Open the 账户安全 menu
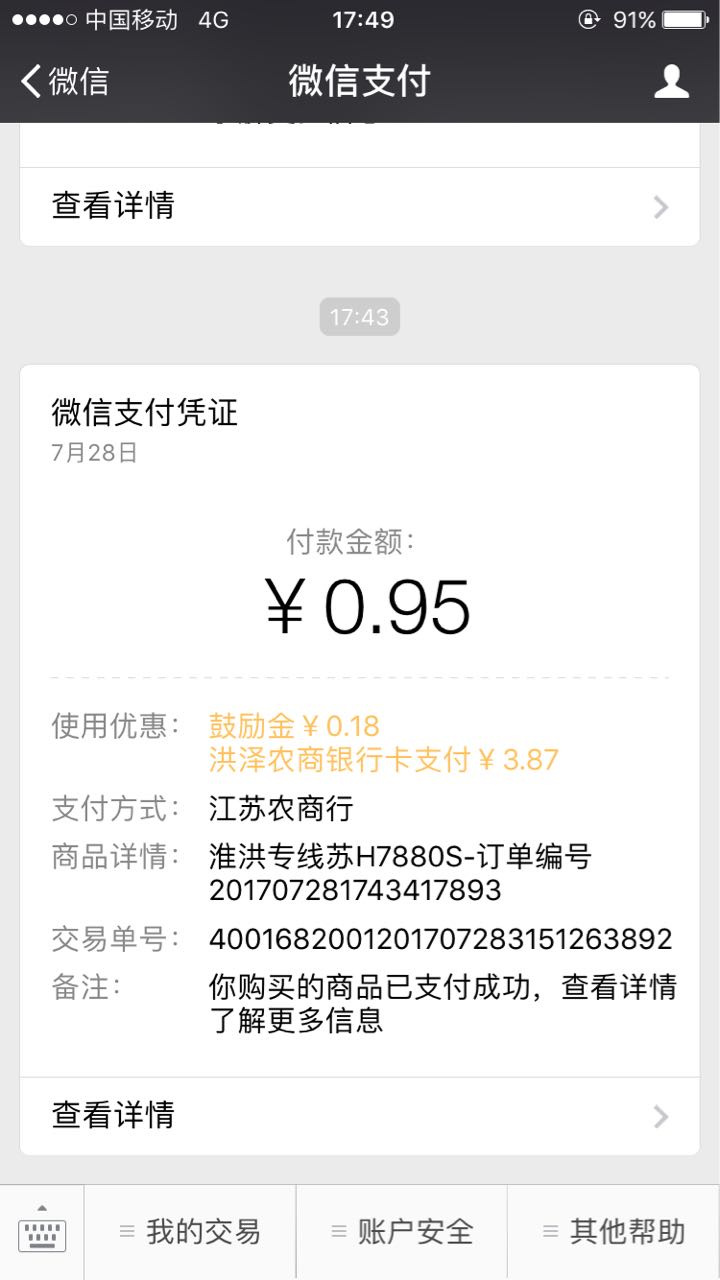The width and height of the screenshot is (720, 1280). [402, 1231]
